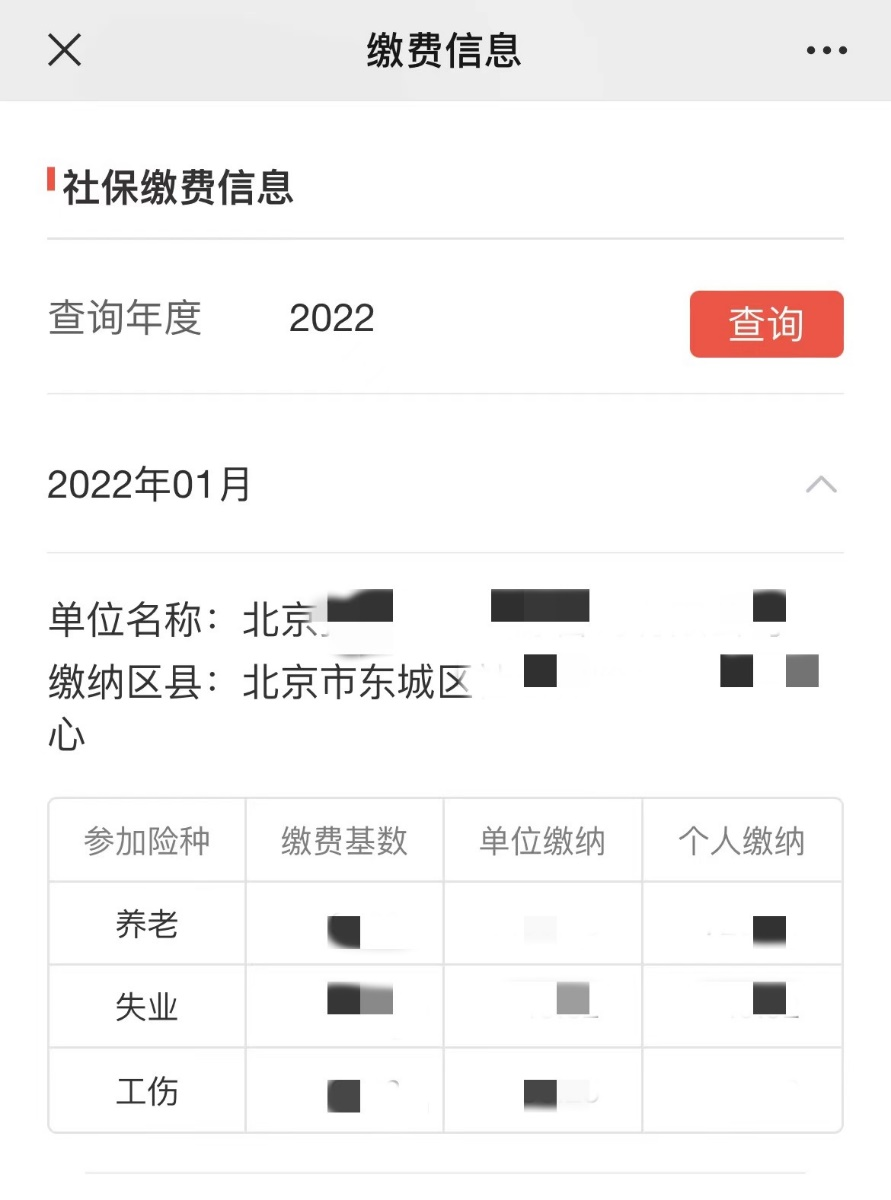
Task: Change the 查询年度 value 2022
Action: (x=331, y=319)
